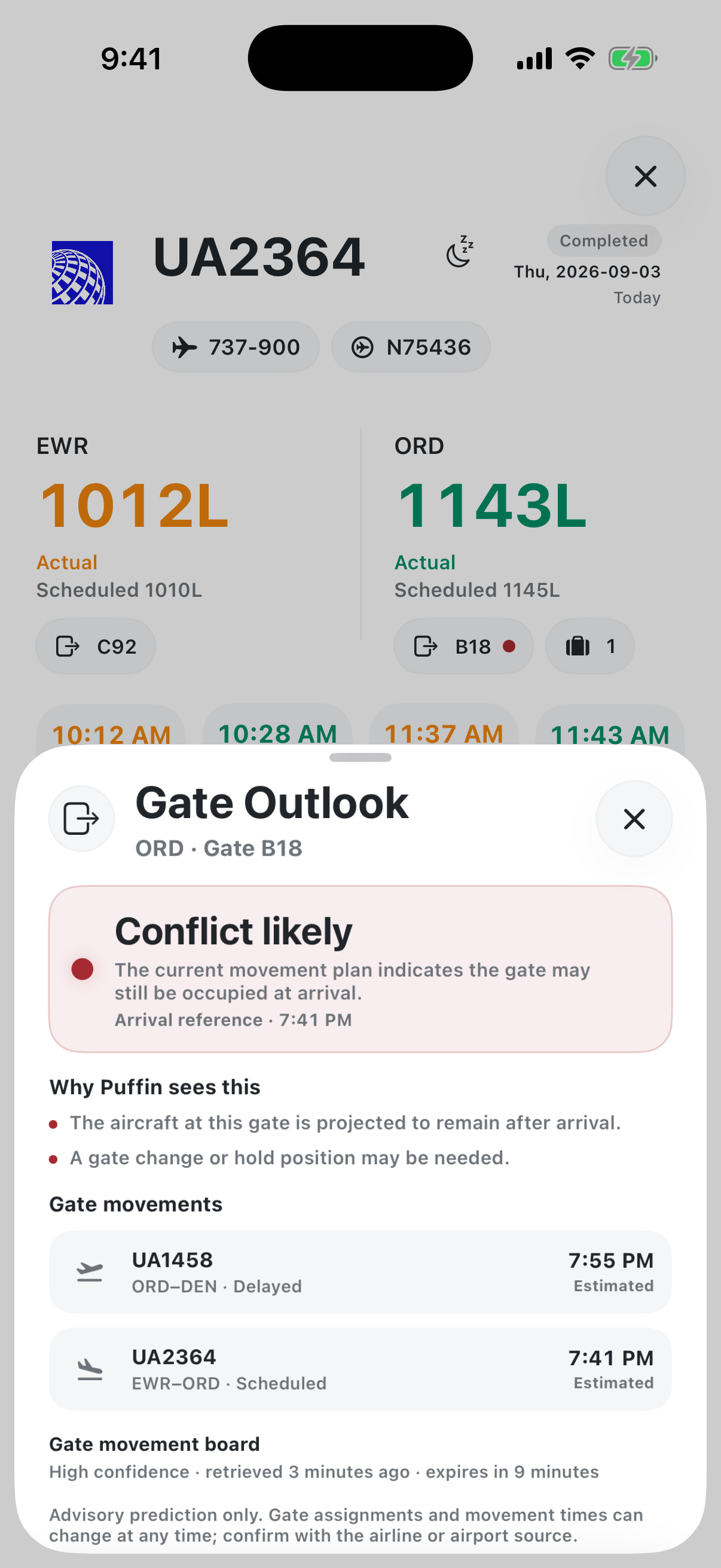Tap the 737-900 aircraft type chip
721x1568 pixels.
point(236,347)
